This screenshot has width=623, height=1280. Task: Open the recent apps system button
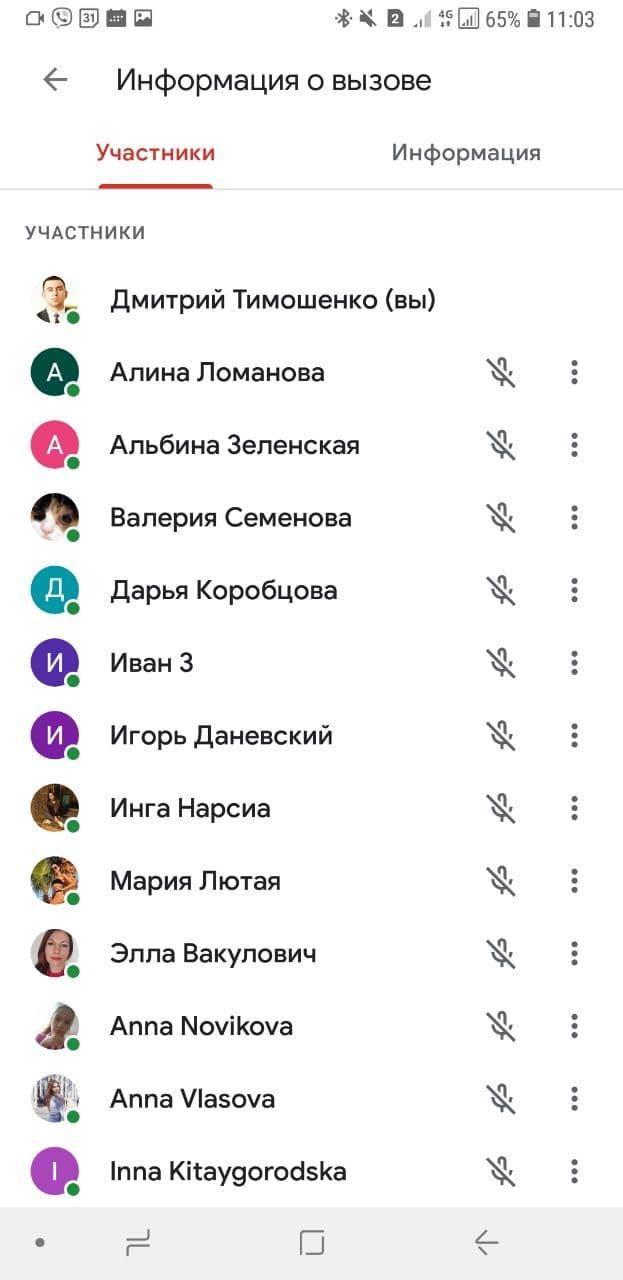[x=138, y=1243]
